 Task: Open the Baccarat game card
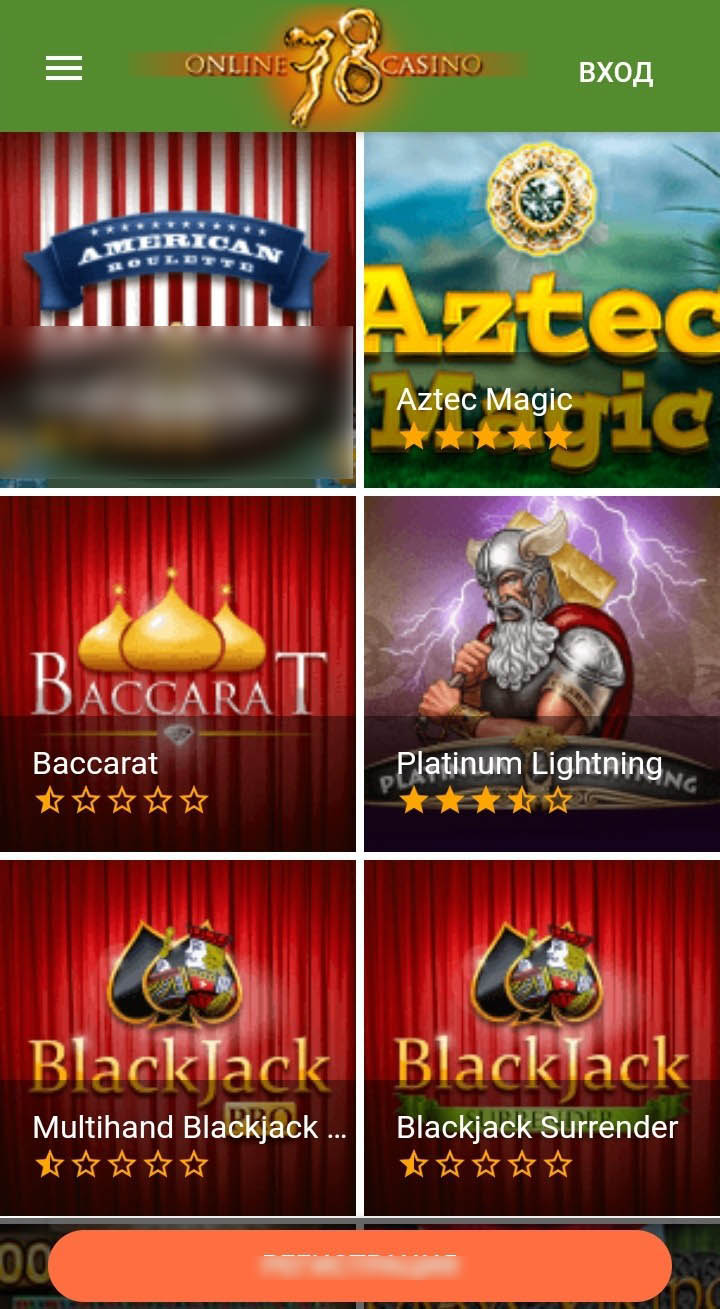point(177,673)
